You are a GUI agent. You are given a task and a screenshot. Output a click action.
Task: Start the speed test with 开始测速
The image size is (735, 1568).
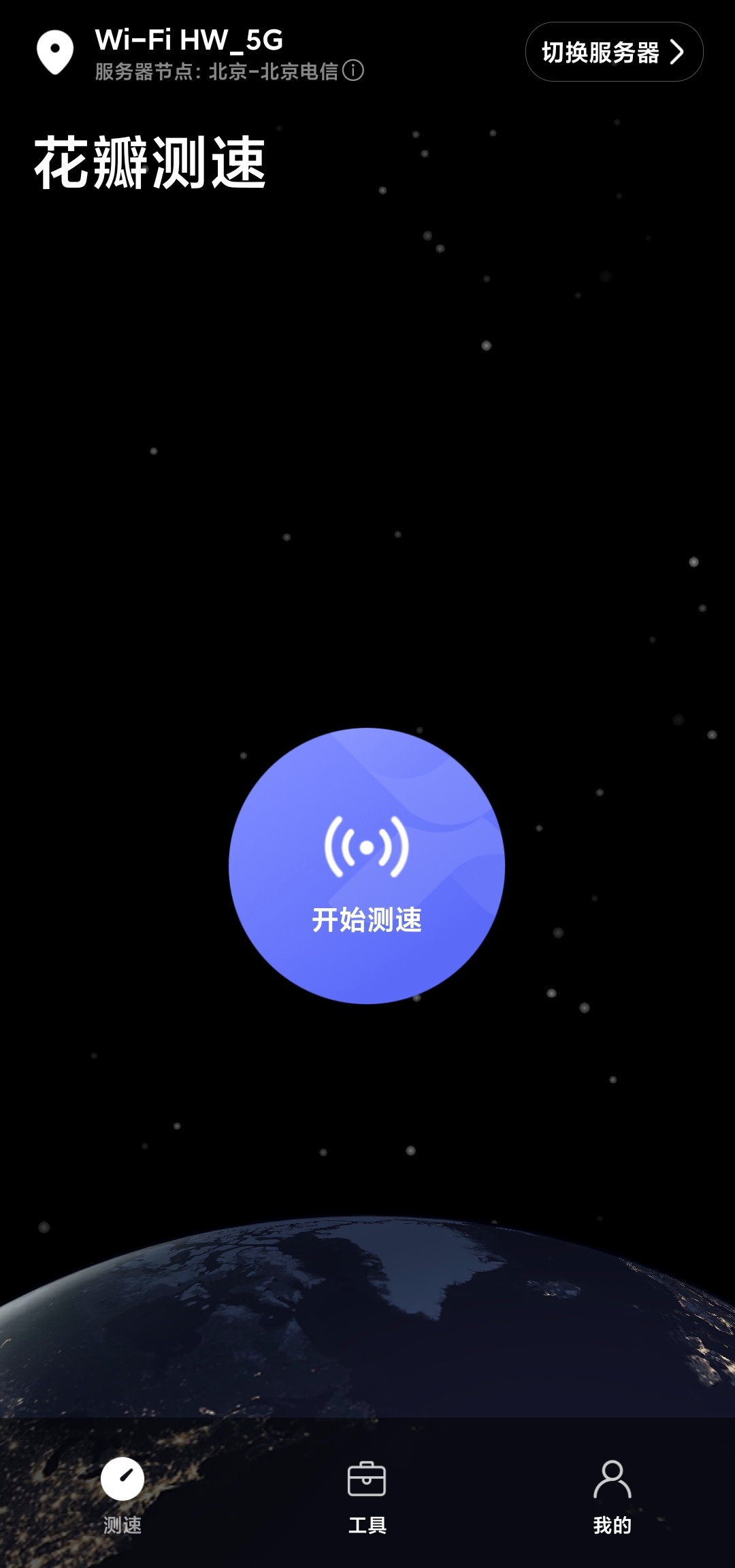point(367,865)
